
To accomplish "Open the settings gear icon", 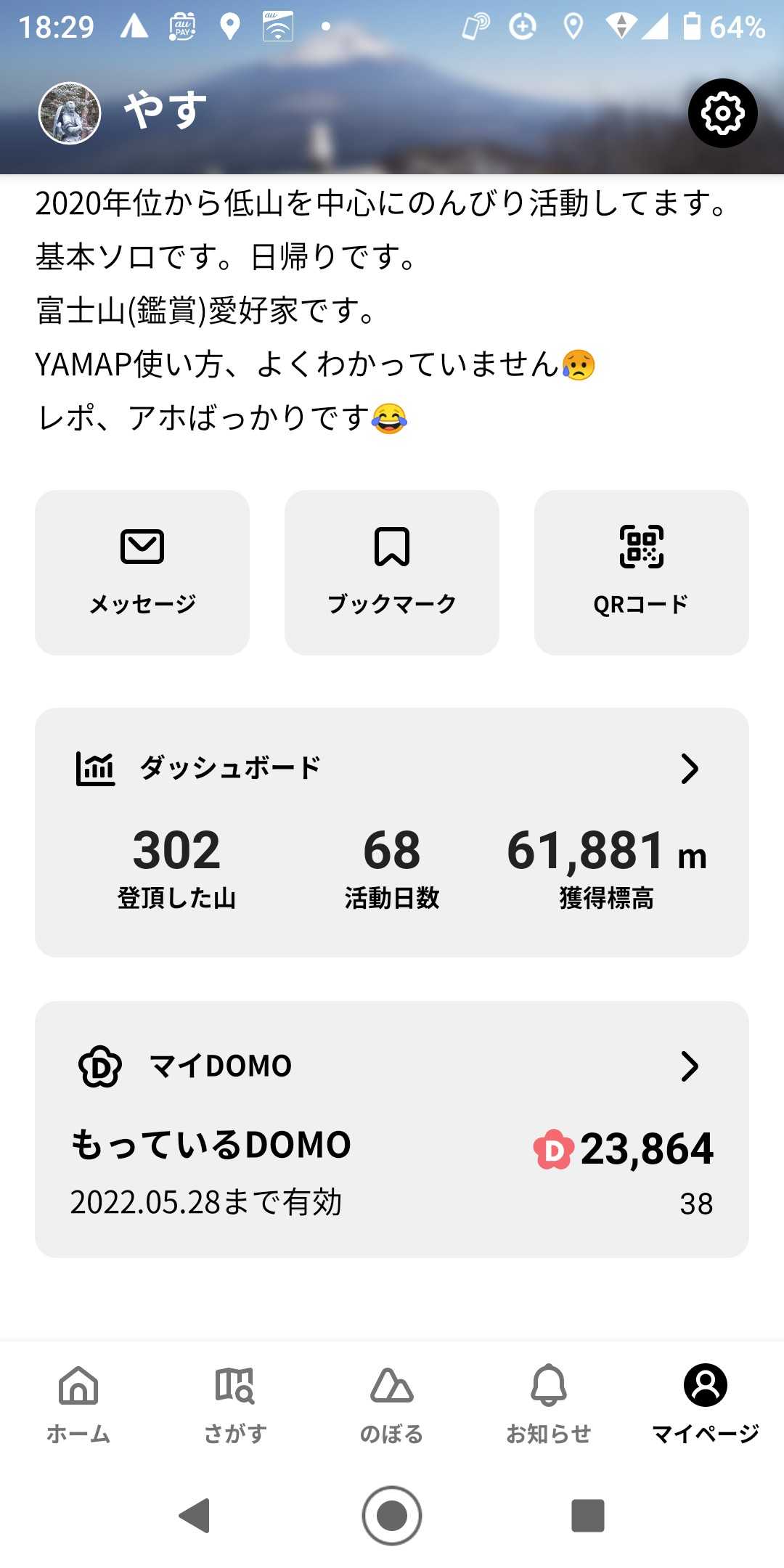I will click(x=722, y=113).
